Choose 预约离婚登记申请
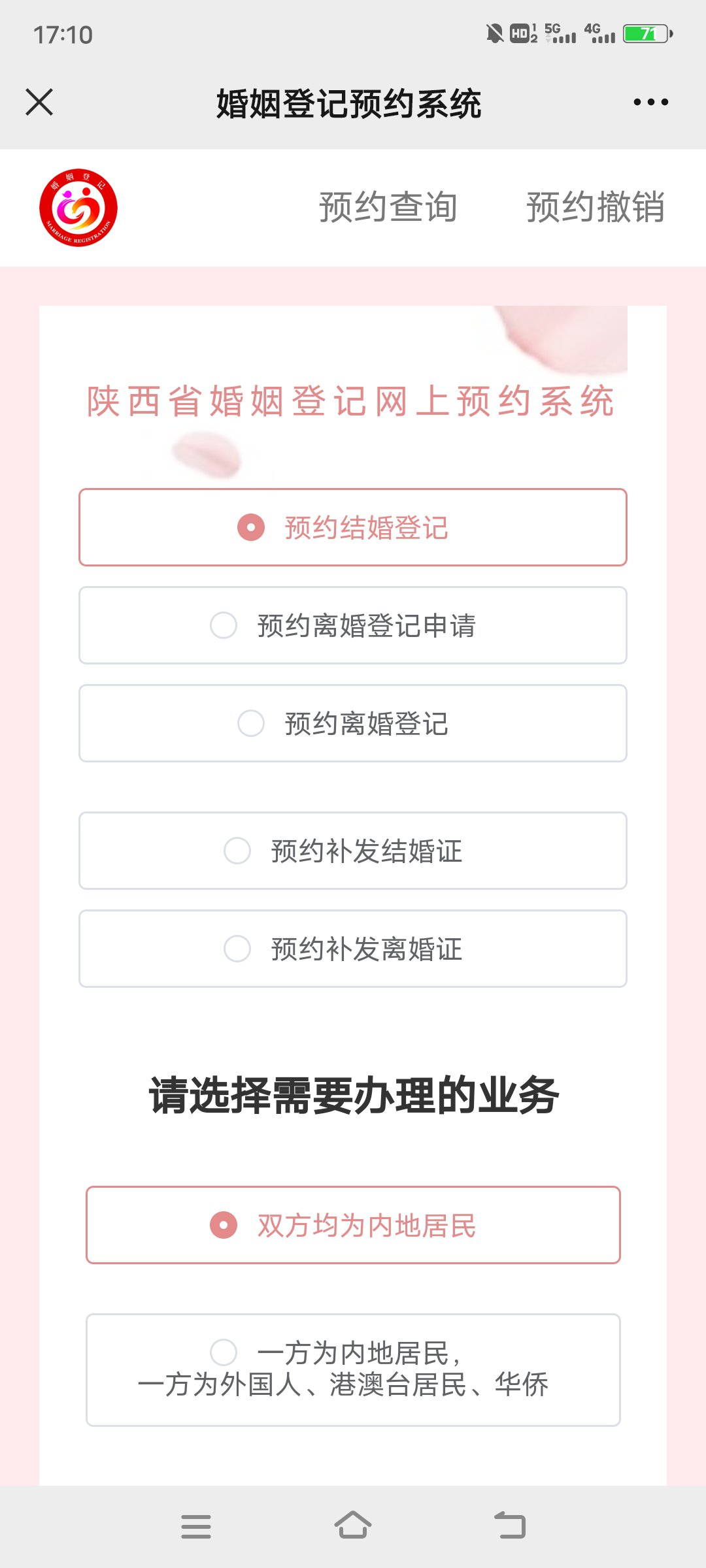Screen dimensions: 706x1568 click(x=353, y=625)
